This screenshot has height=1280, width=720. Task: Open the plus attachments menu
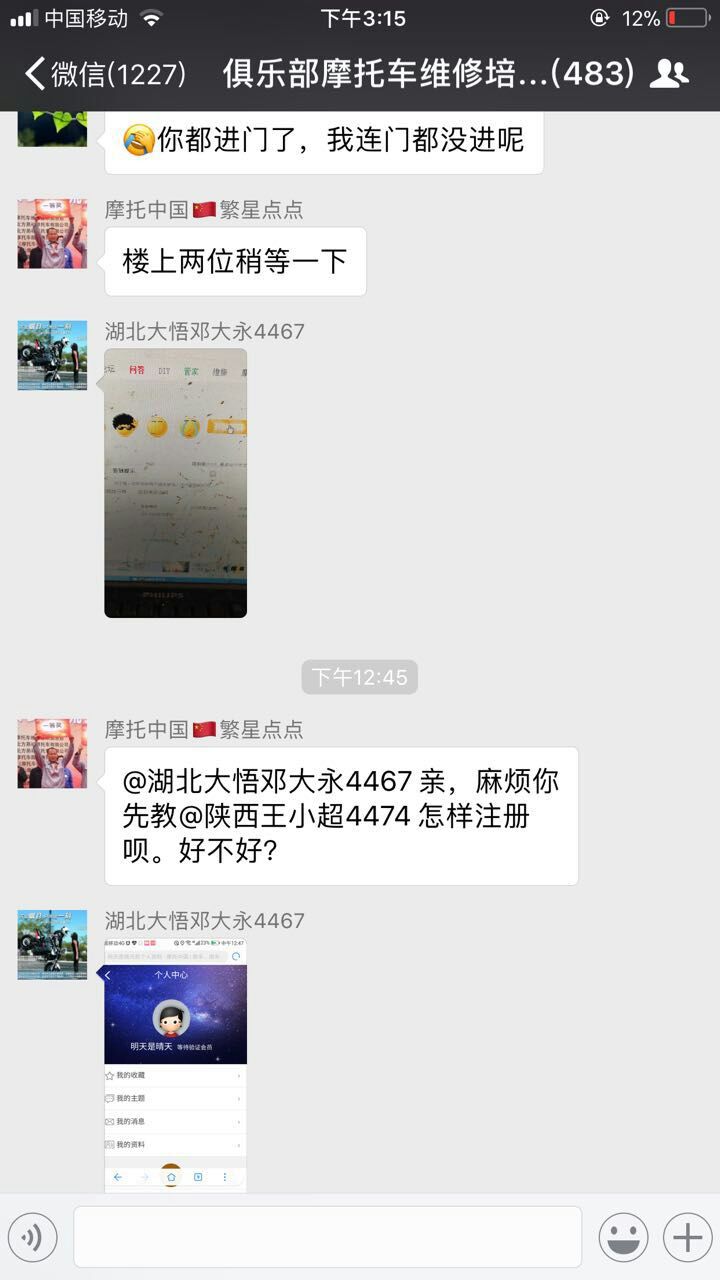pos(687,1238)
